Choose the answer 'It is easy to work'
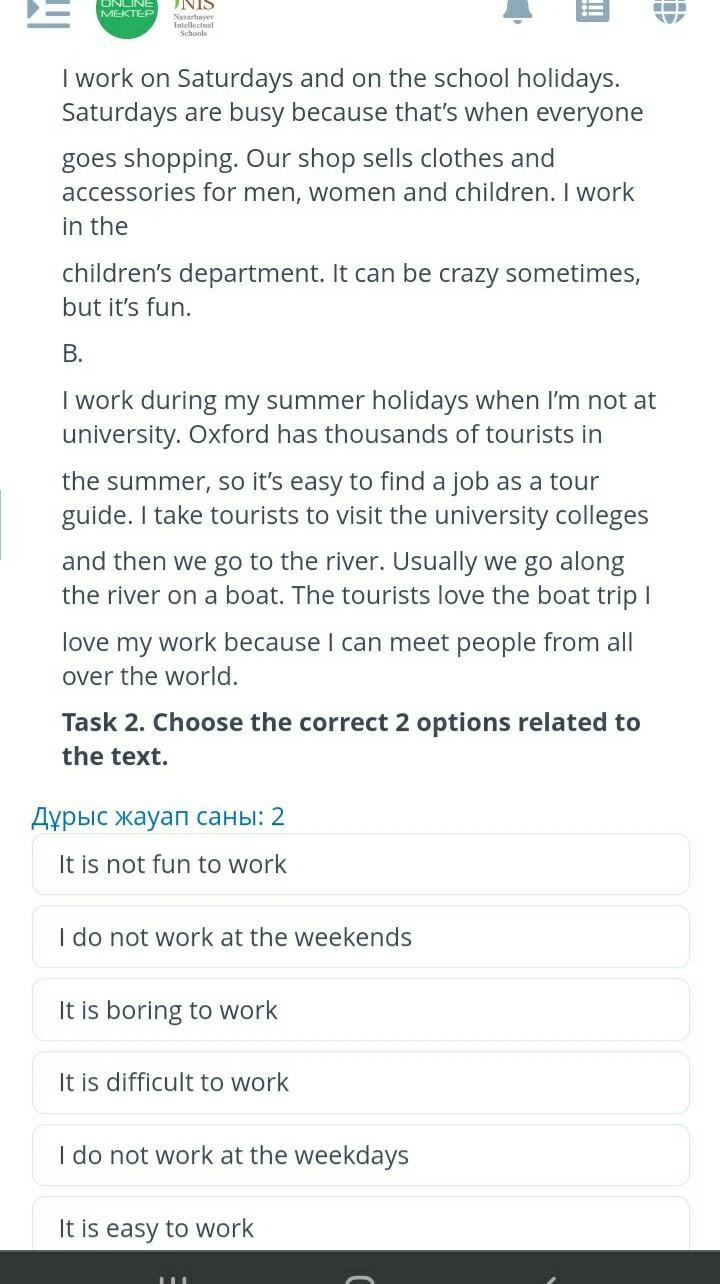The width and height of the screenshot is (720, 1284). tap(361, 1226)
